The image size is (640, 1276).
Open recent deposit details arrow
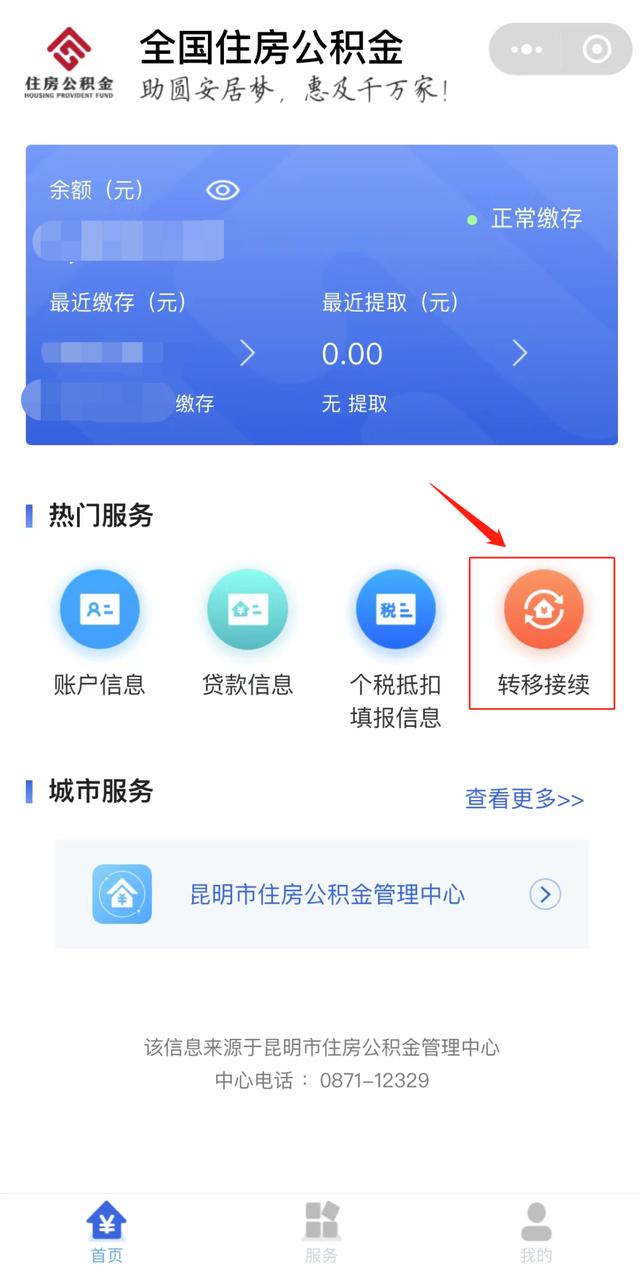(248, 353)
